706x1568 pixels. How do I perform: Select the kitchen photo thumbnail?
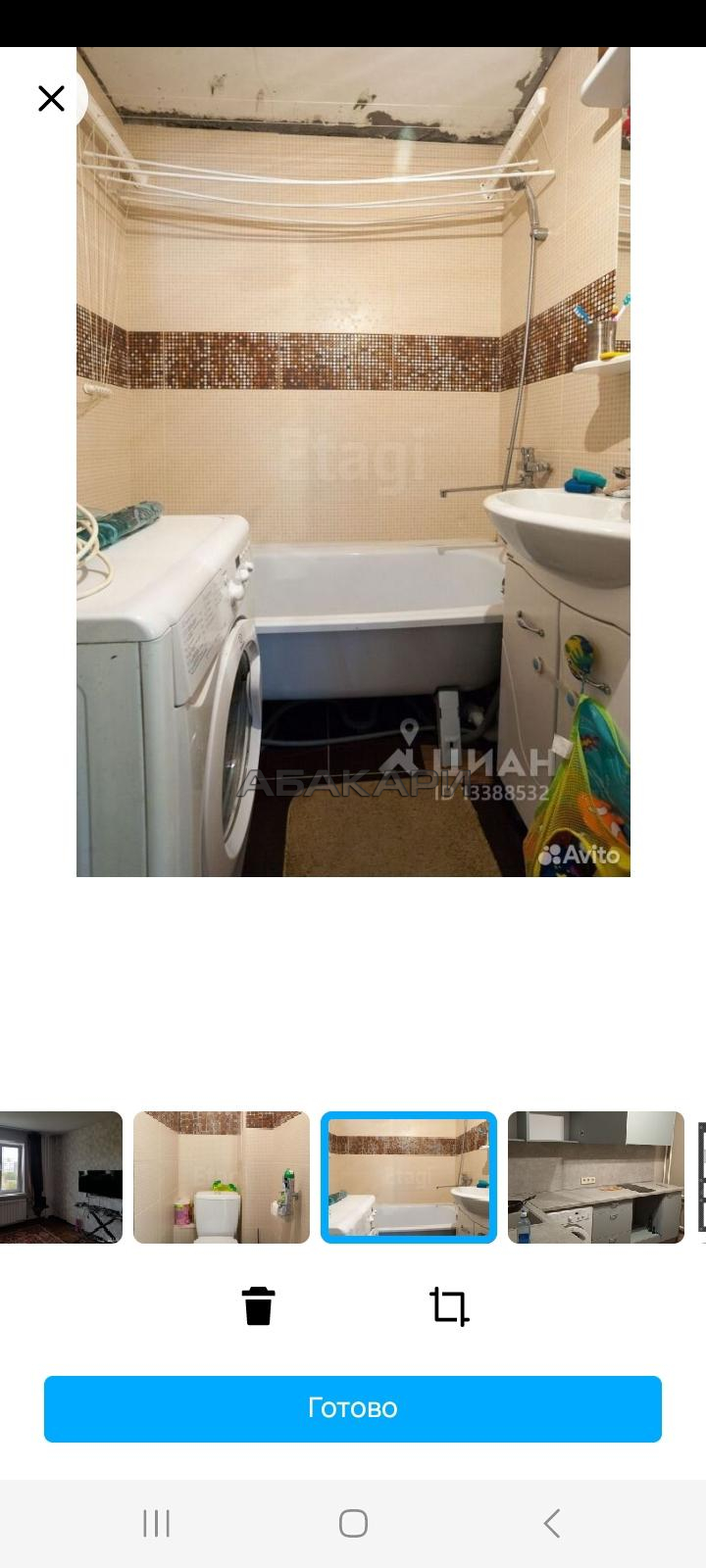pos(596,1177)
